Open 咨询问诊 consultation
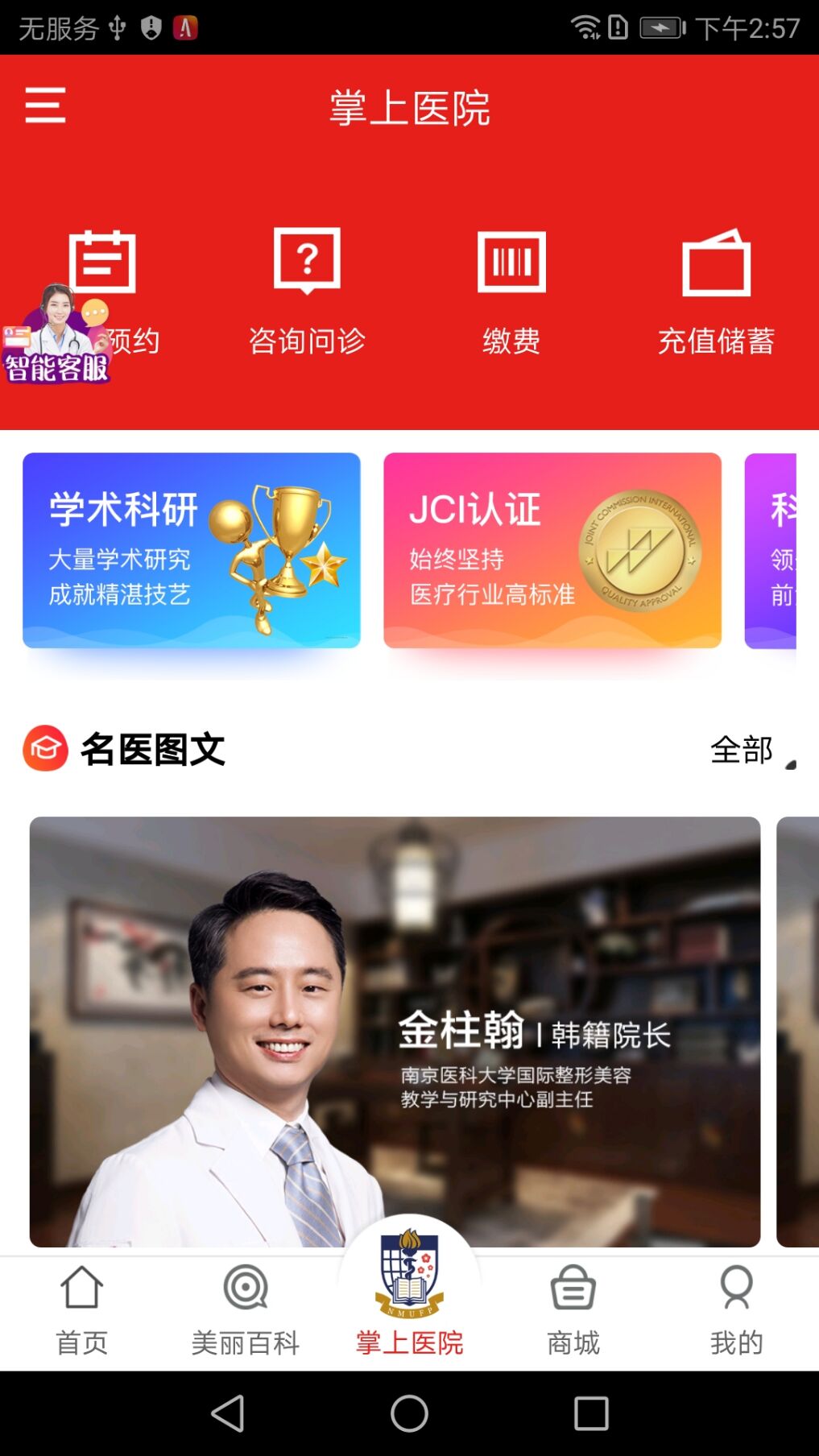The image size is (819, 1456). 307,292
